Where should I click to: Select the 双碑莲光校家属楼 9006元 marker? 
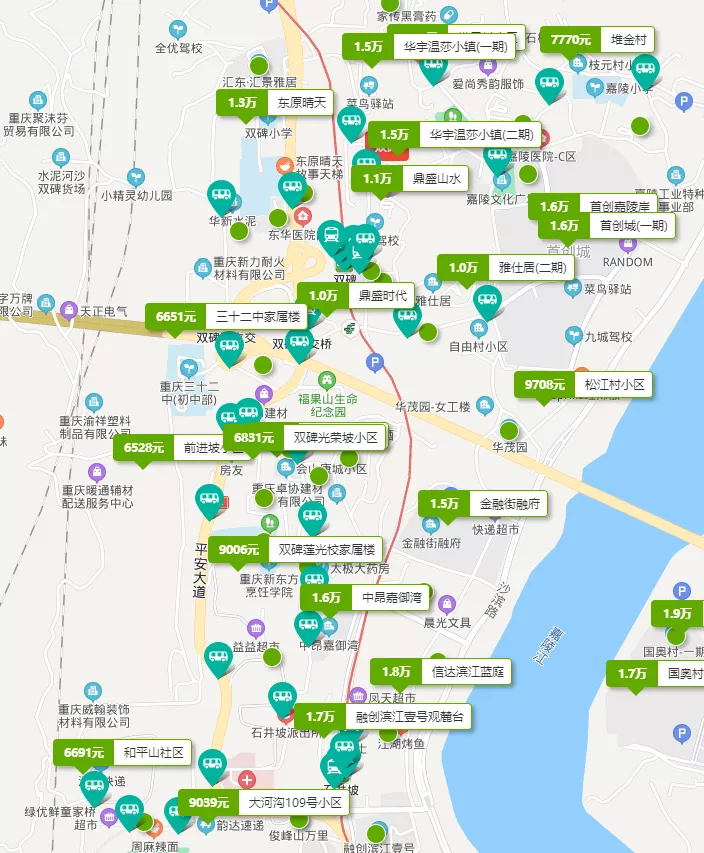tap(296, 549)
